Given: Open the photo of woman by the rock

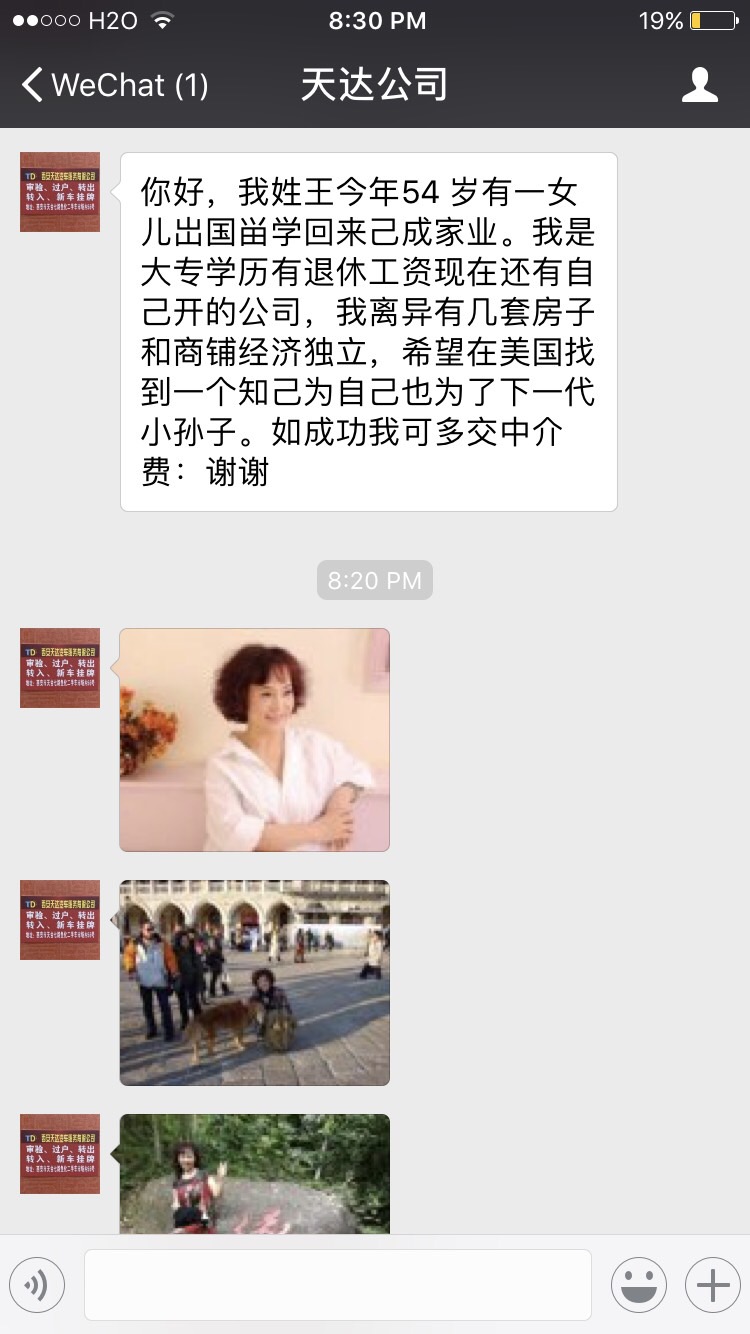Looking at the screenshot, I should tap(254, 1174).
